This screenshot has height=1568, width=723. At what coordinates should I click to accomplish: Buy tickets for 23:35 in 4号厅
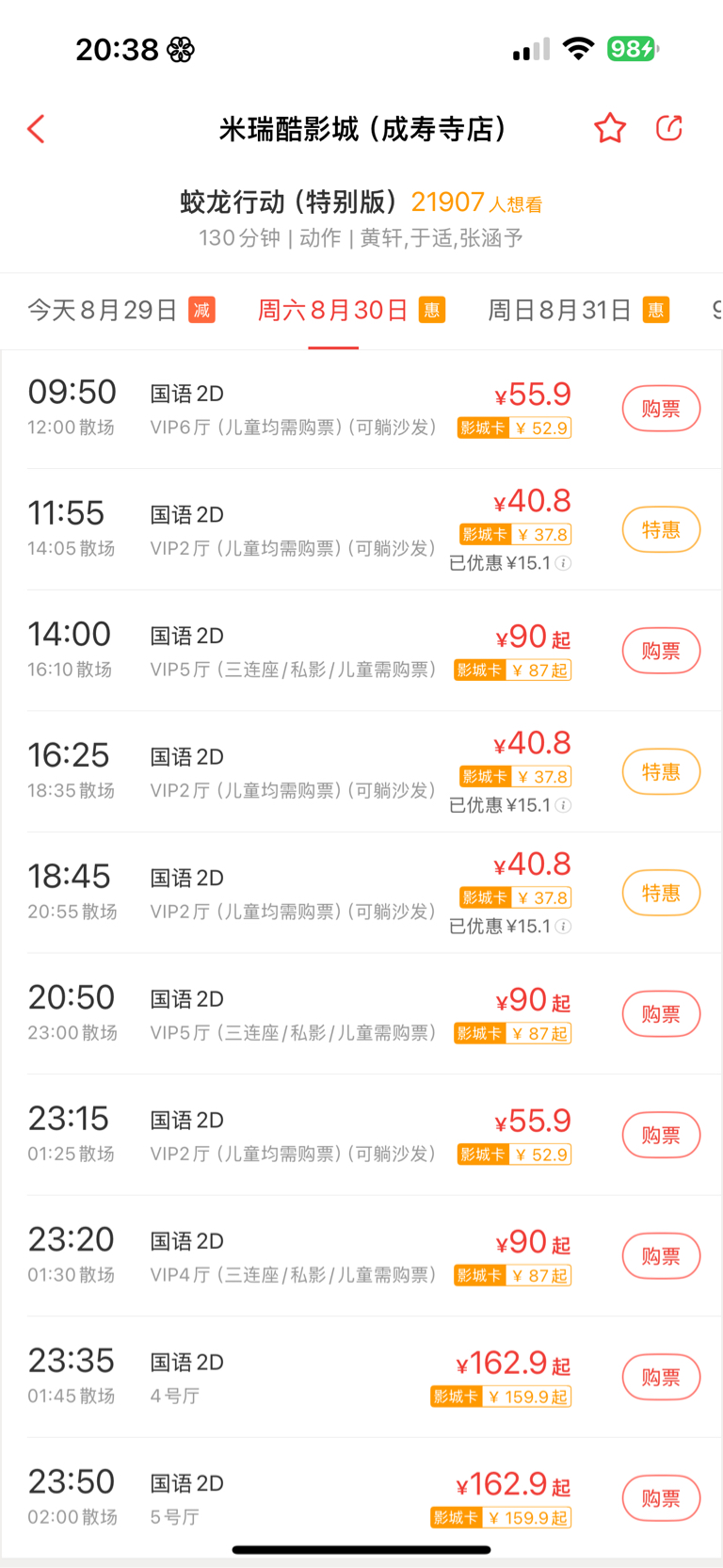click(x=661, y=1378)
